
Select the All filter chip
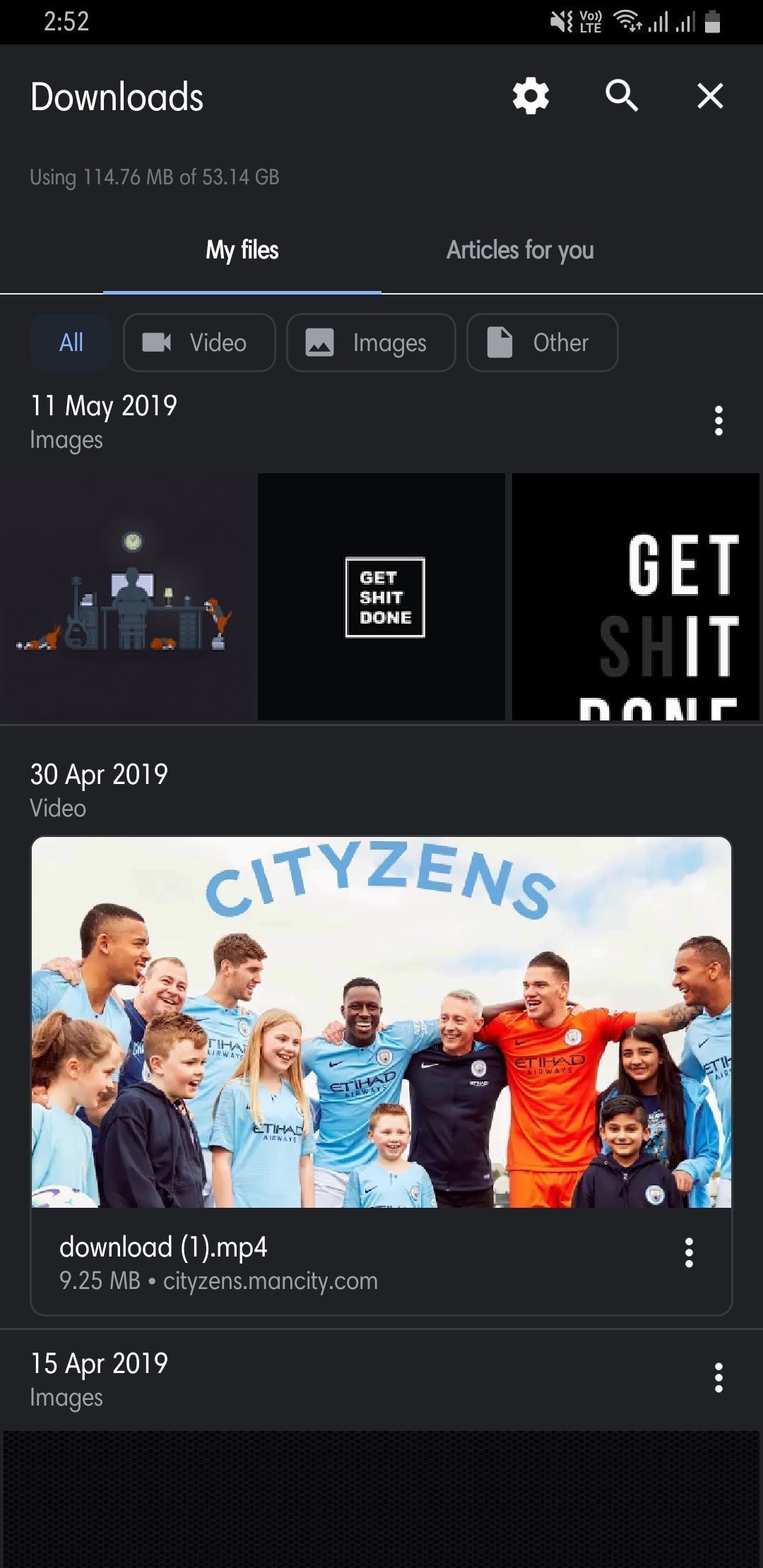coord(71,343)
